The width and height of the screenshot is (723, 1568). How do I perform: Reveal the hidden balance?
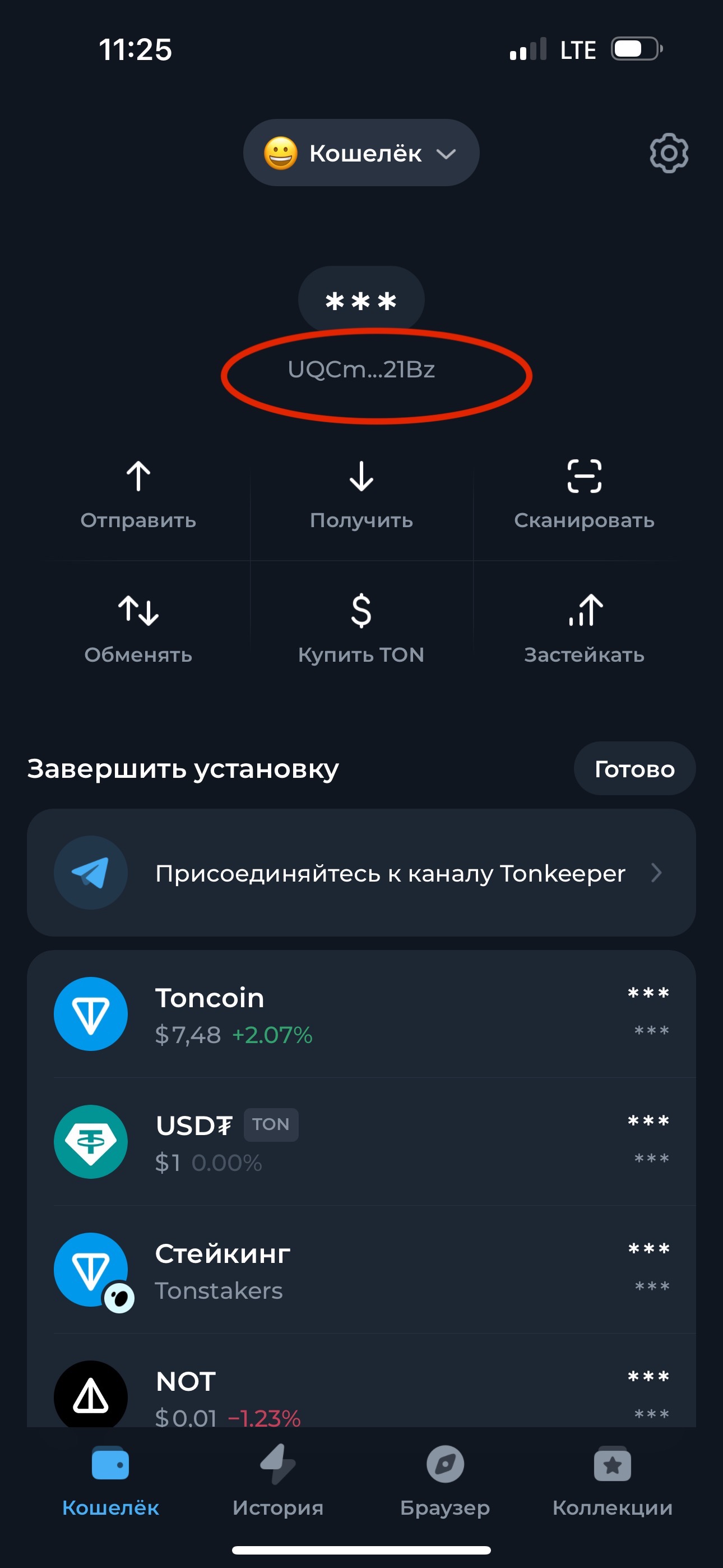(361, 300)
